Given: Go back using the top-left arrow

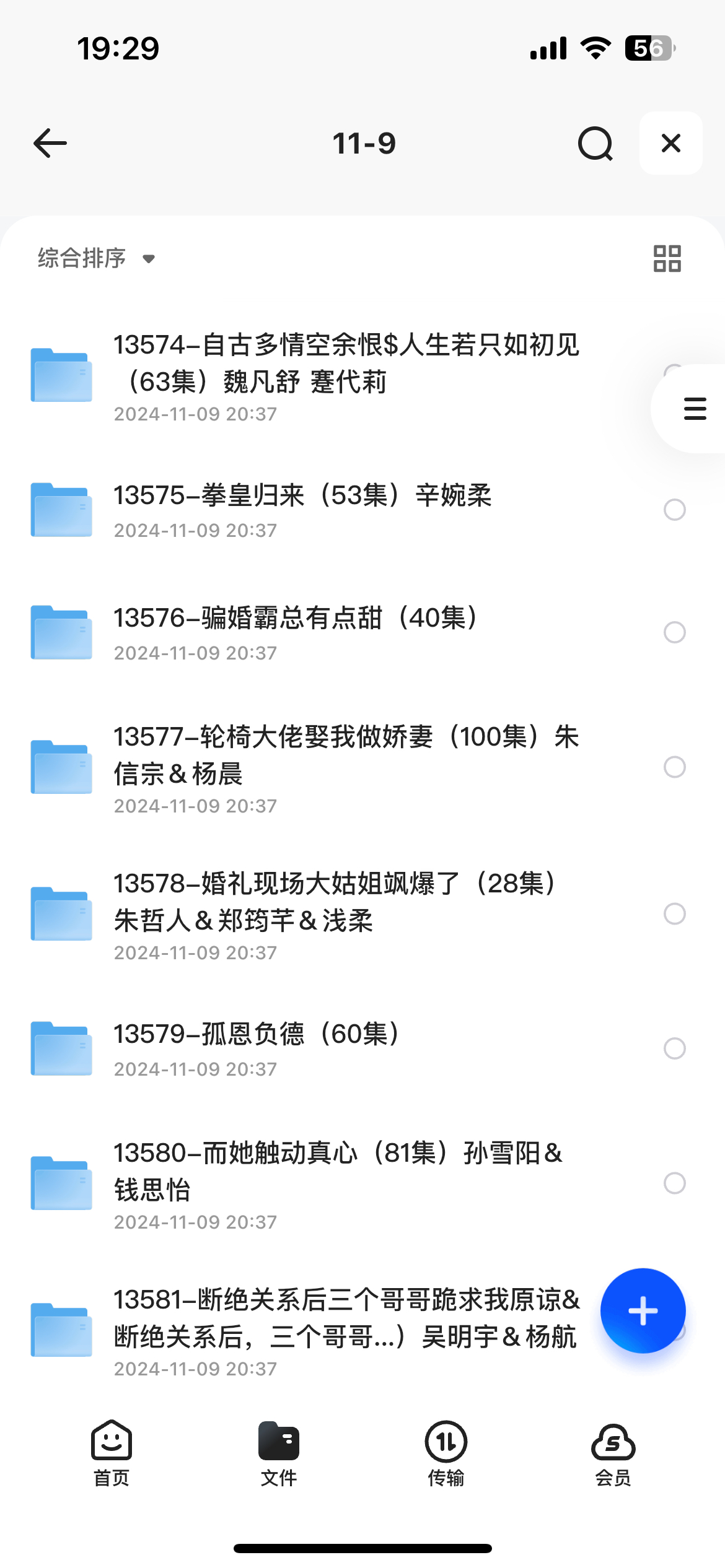Looking at the screenshot, I should click(50, 143).
